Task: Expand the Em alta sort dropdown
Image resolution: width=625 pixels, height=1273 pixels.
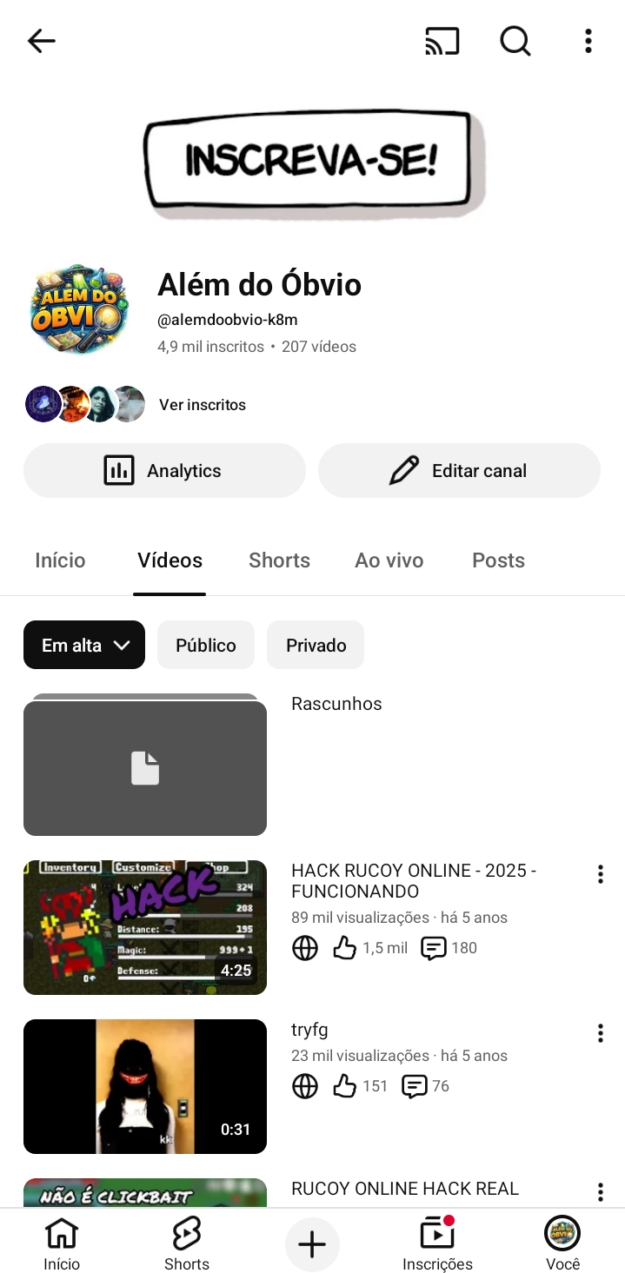Action: click(x=84, y=646)
